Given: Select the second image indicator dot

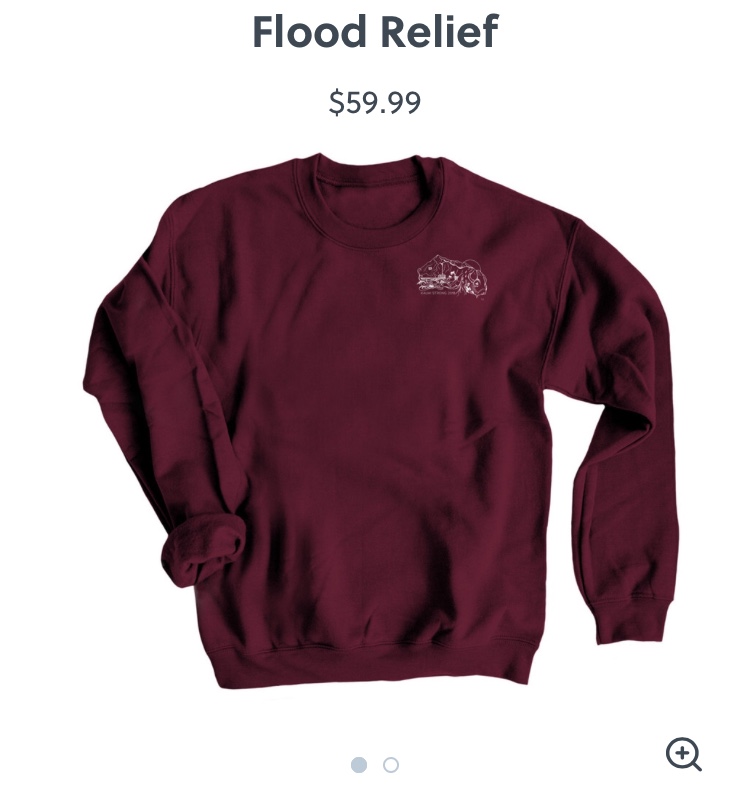Looking at the screenshot, I should [x=391, y=765].
